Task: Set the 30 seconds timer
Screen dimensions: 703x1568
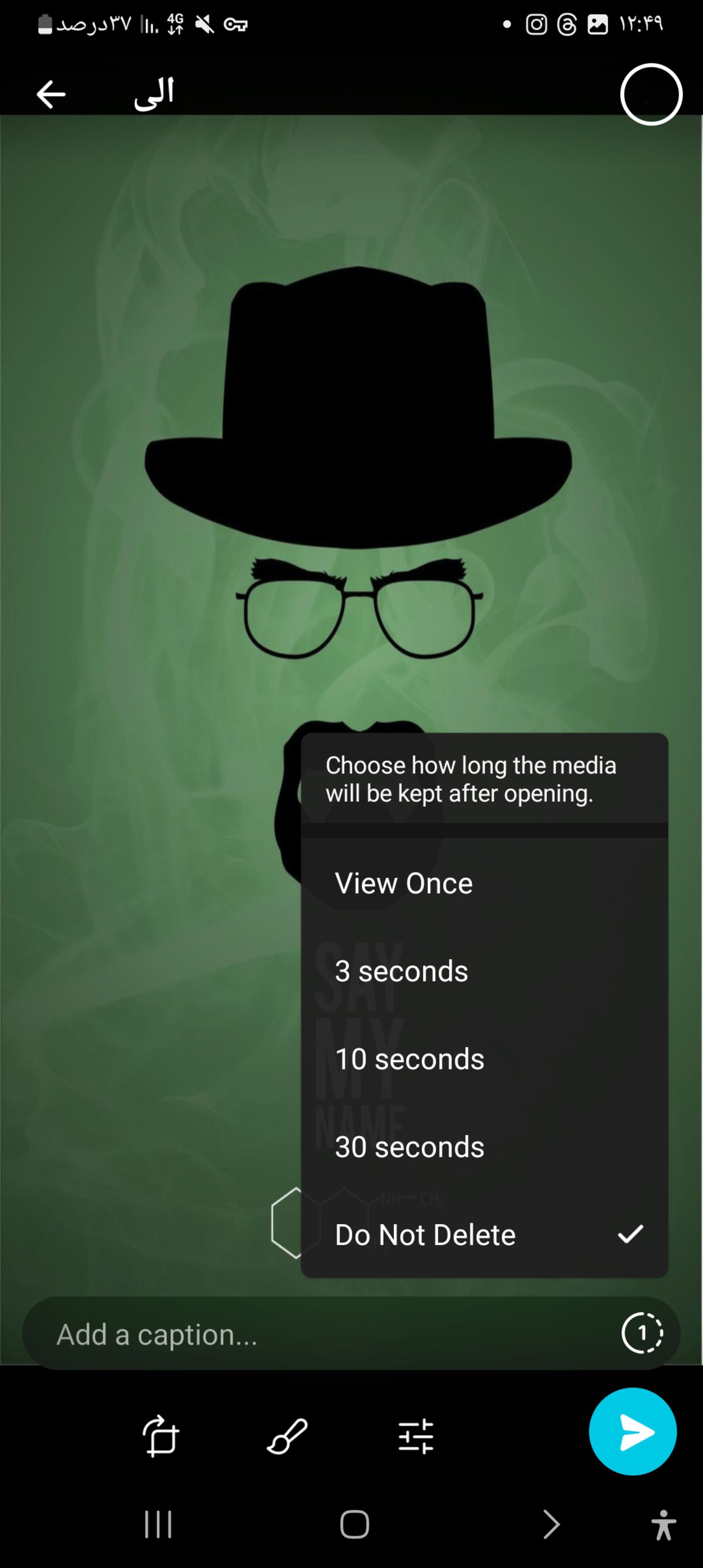Action: point(410,1147)
